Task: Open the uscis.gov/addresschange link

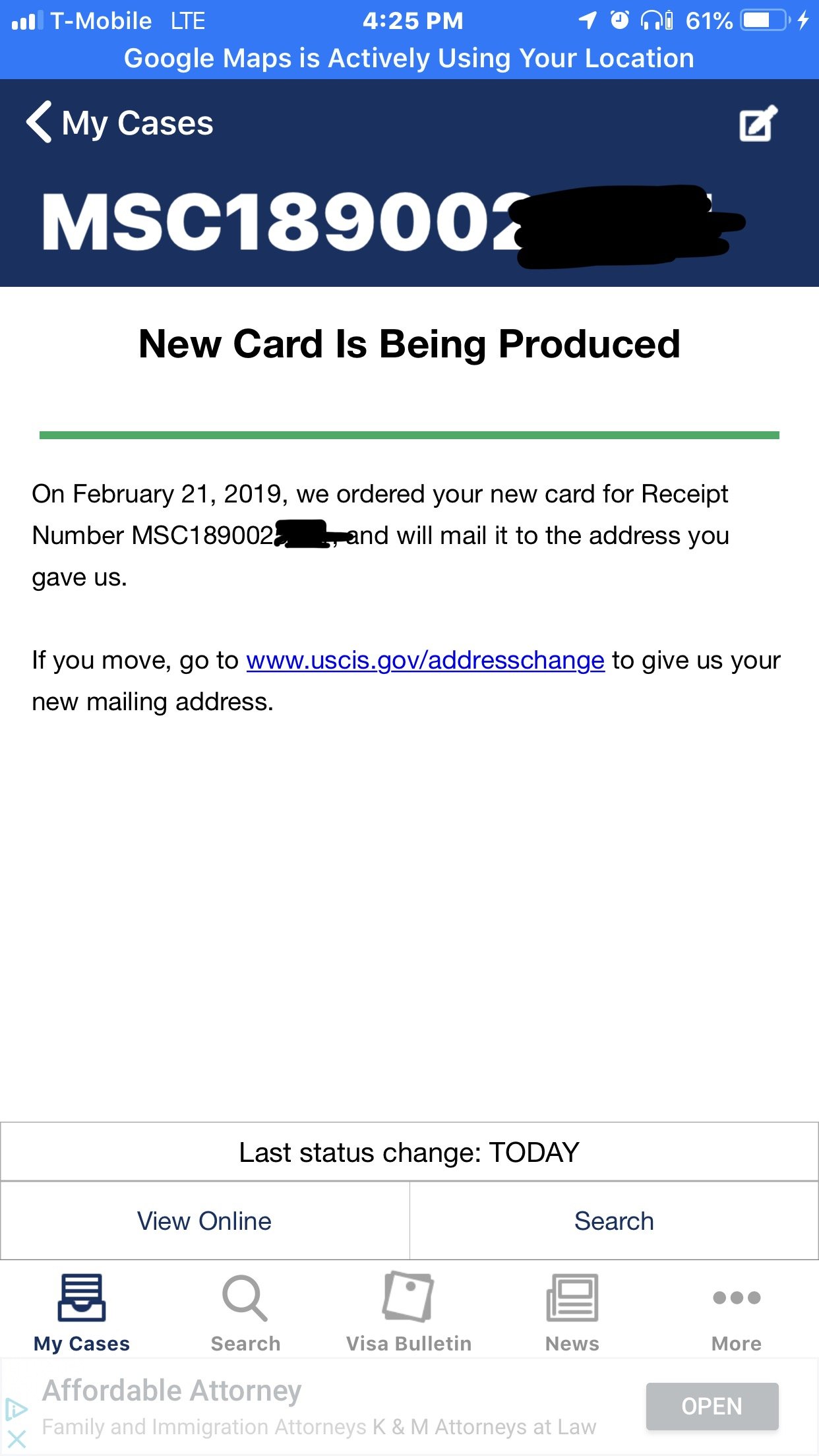Action: click(x=425, y=660)
